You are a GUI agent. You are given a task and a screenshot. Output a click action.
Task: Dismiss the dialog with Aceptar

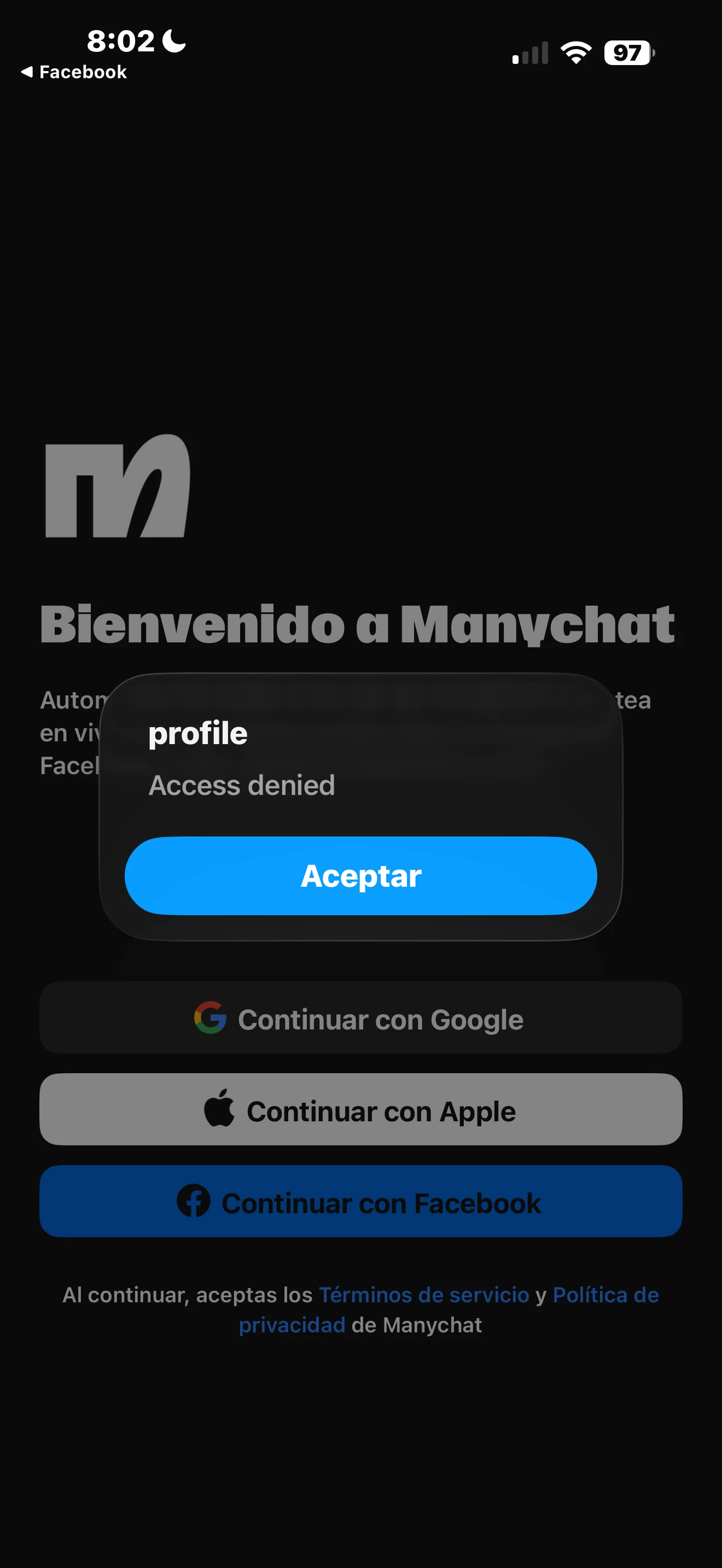pos(360,875)
